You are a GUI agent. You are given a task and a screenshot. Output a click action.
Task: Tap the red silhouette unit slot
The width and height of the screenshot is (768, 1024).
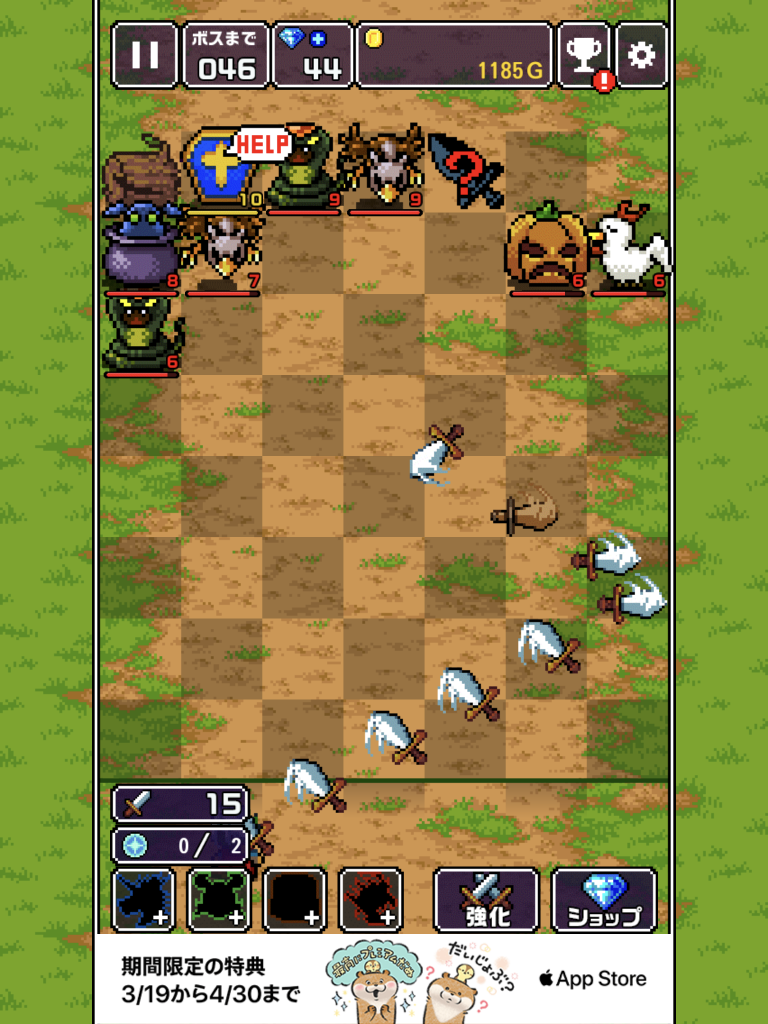click(371, 898)
